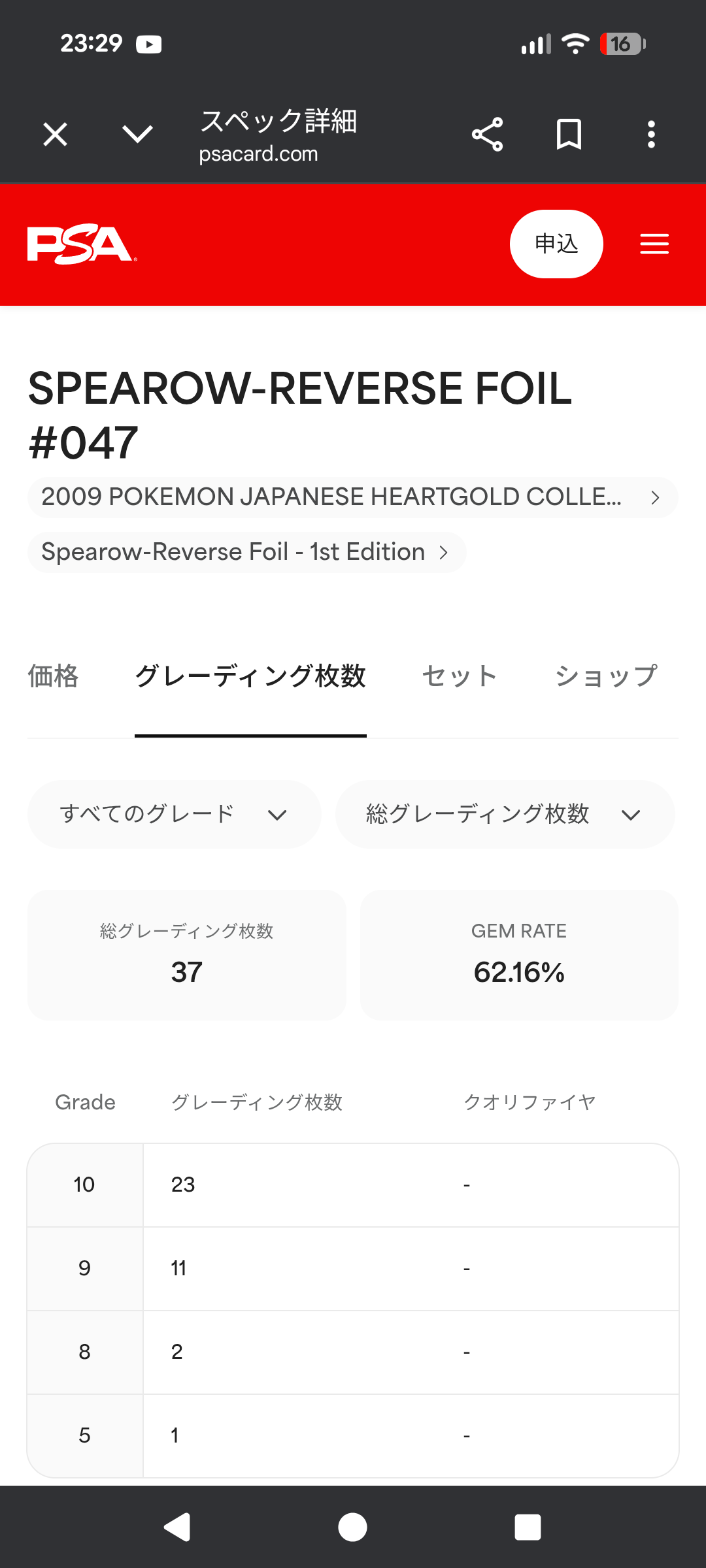Open the browser overflow menu
The width and height of the screenshot is (706, 1568).
[651, 135]
